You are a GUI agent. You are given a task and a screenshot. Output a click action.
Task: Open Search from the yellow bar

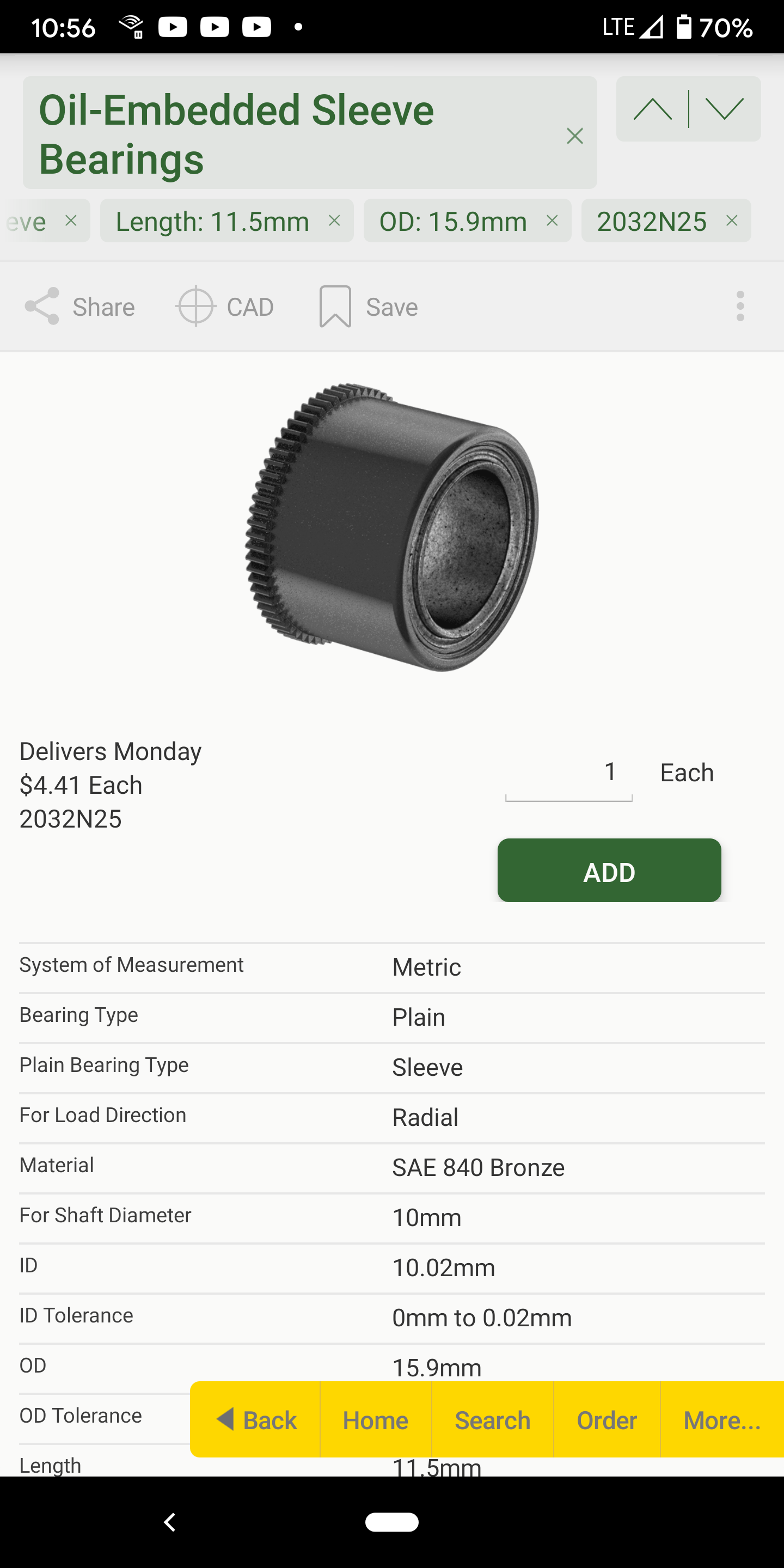(x=492, y=1420)
